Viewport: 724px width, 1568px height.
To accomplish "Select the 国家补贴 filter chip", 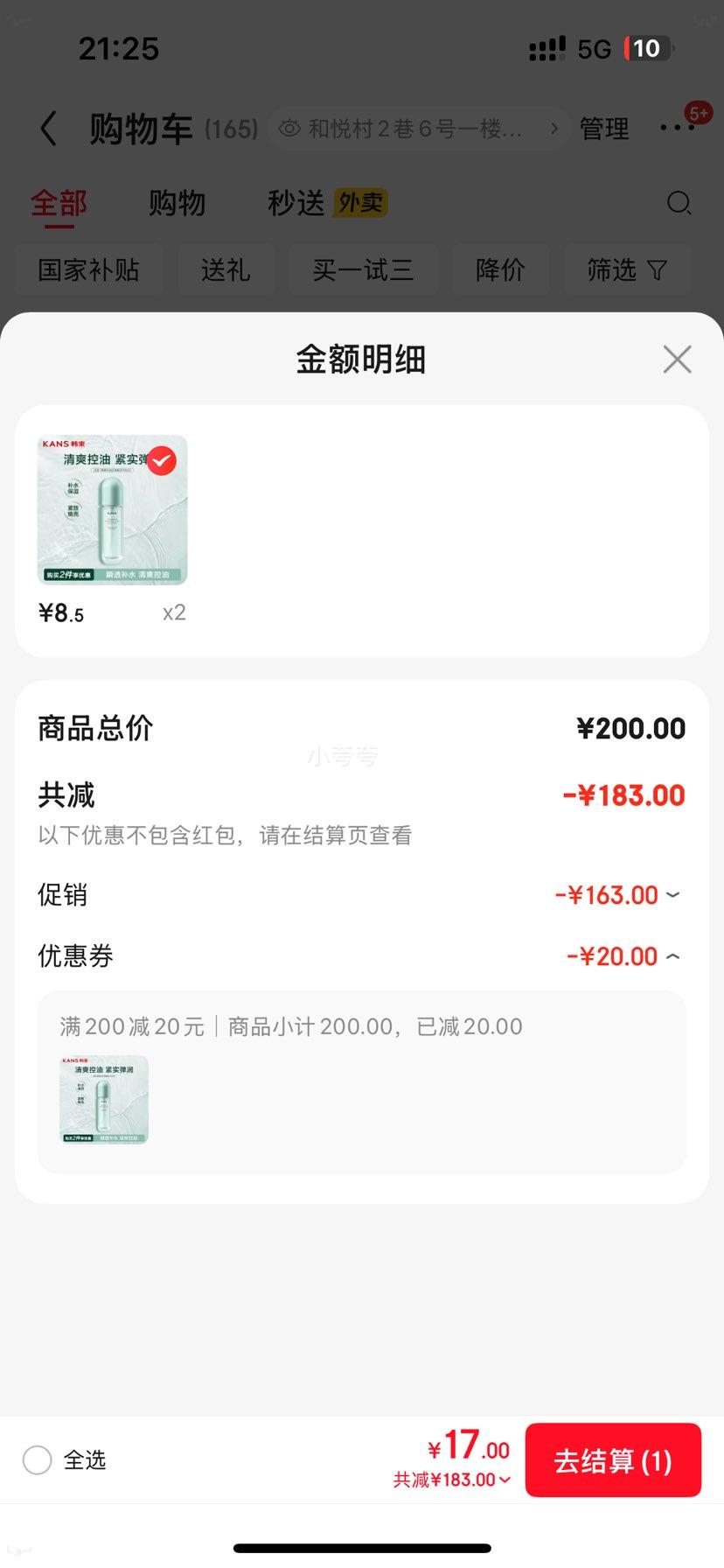I will (x=88, y=270).
